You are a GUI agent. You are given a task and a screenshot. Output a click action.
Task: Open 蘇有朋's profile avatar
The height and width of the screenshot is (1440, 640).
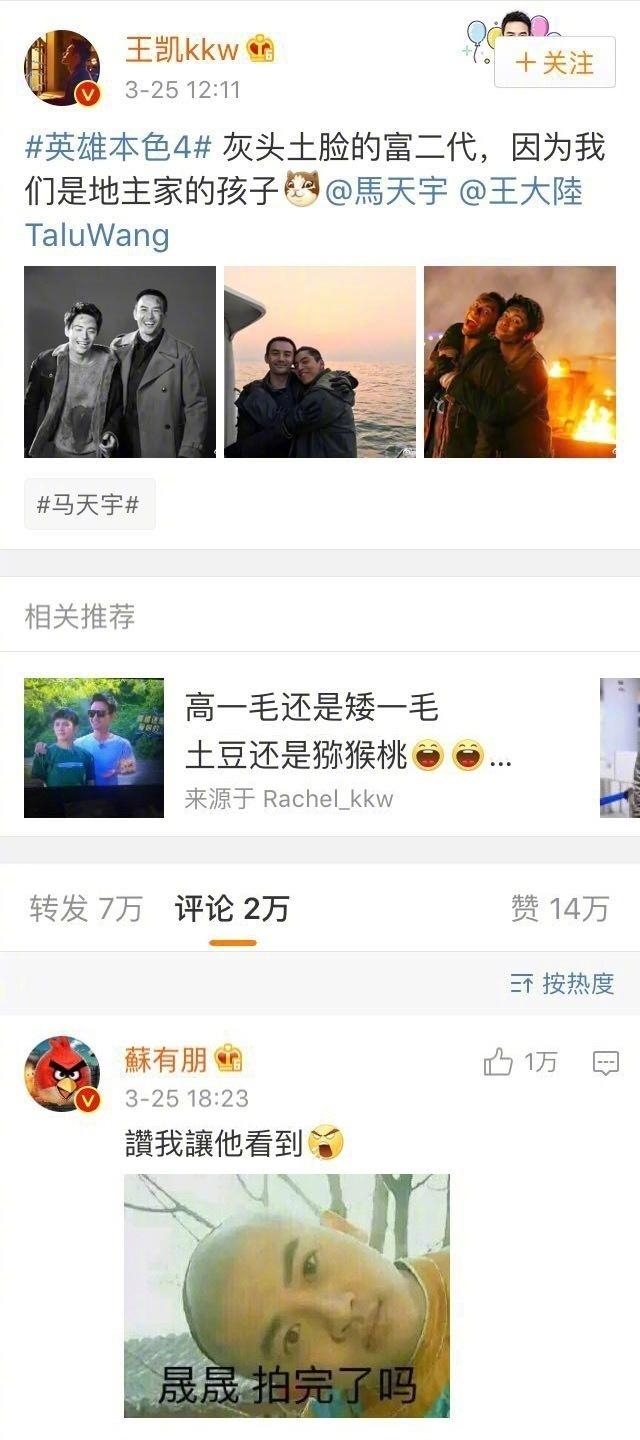point(62,1073)
